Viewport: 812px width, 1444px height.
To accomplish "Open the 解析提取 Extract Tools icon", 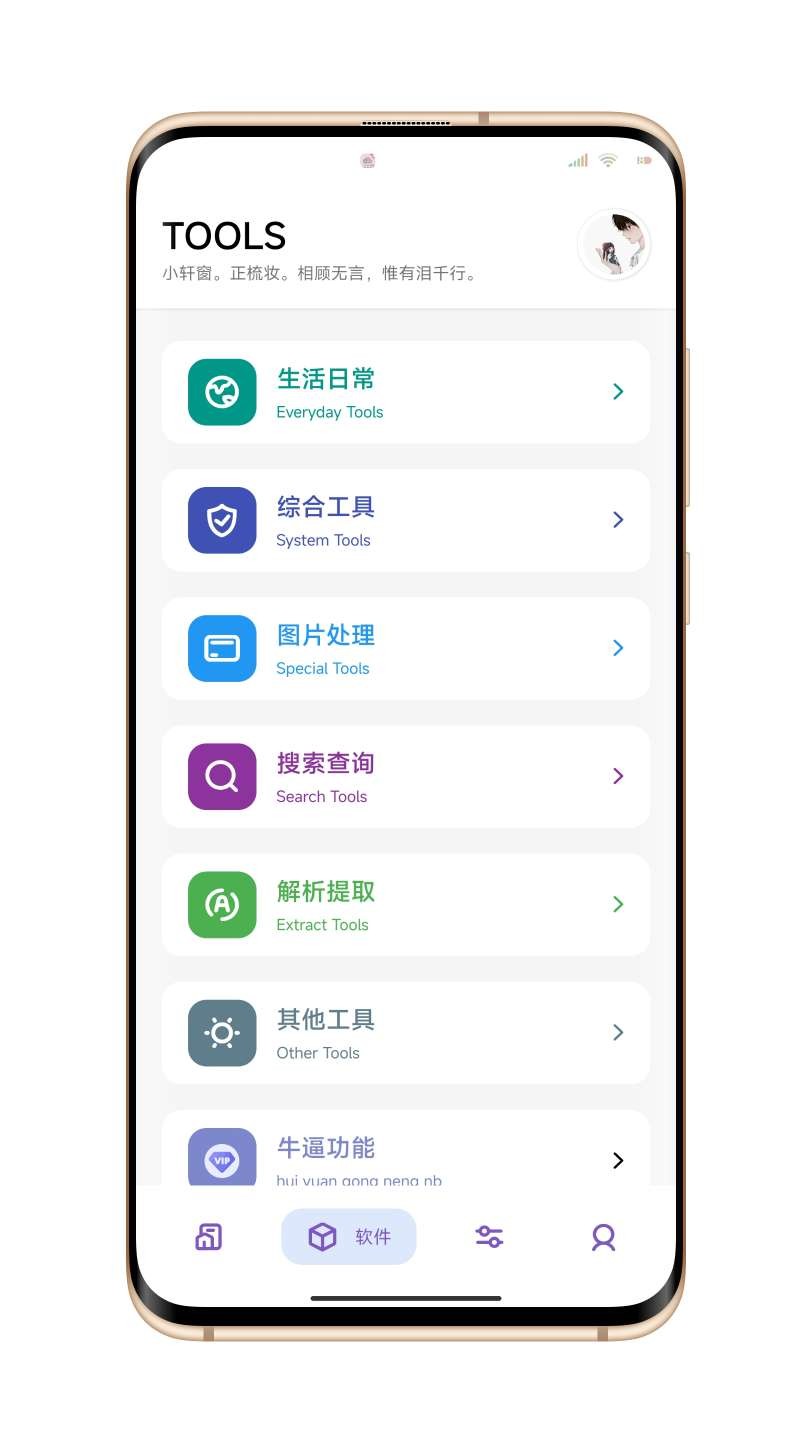I will pyautogui.click(x=222, y=905).
